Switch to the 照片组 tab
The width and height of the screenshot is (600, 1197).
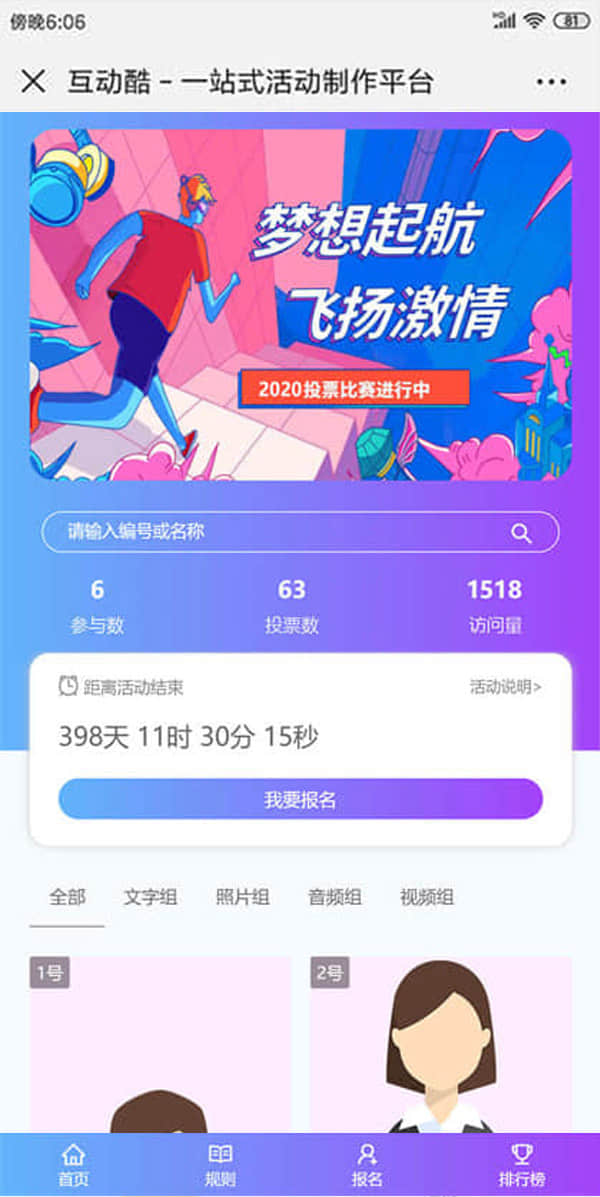(x=243, y=897)
